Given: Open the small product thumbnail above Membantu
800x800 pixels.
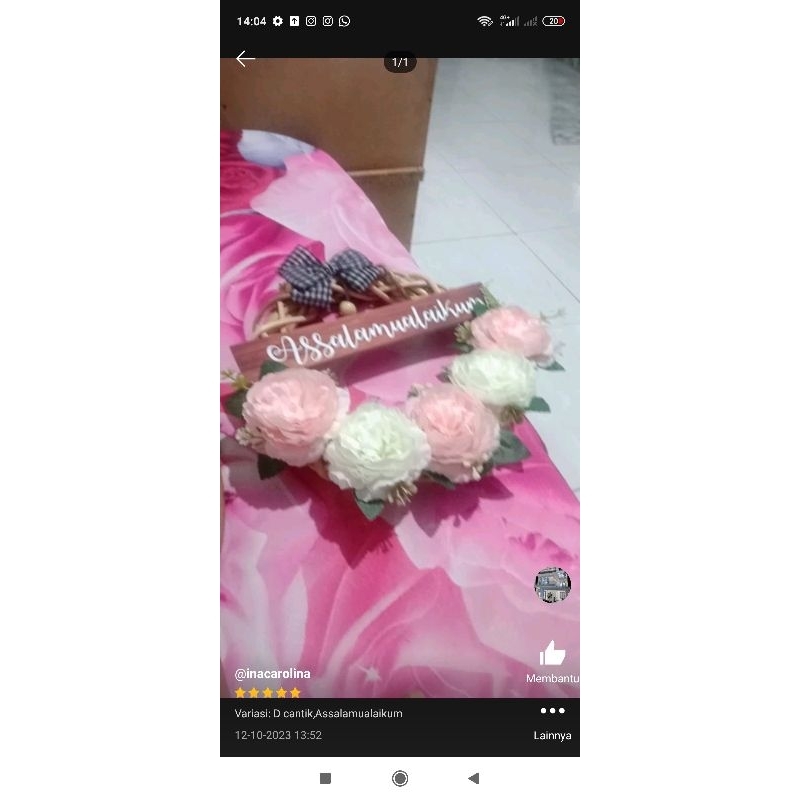Looking at the screenshot, I should point(552,585).
